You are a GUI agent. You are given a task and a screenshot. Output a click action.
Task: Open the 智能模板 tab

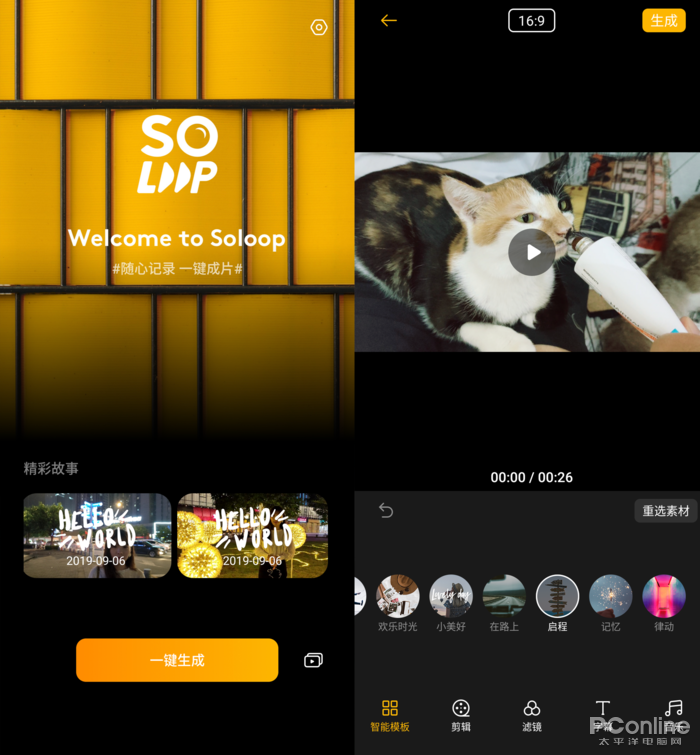pyautogui.click(x=390, y=715)
